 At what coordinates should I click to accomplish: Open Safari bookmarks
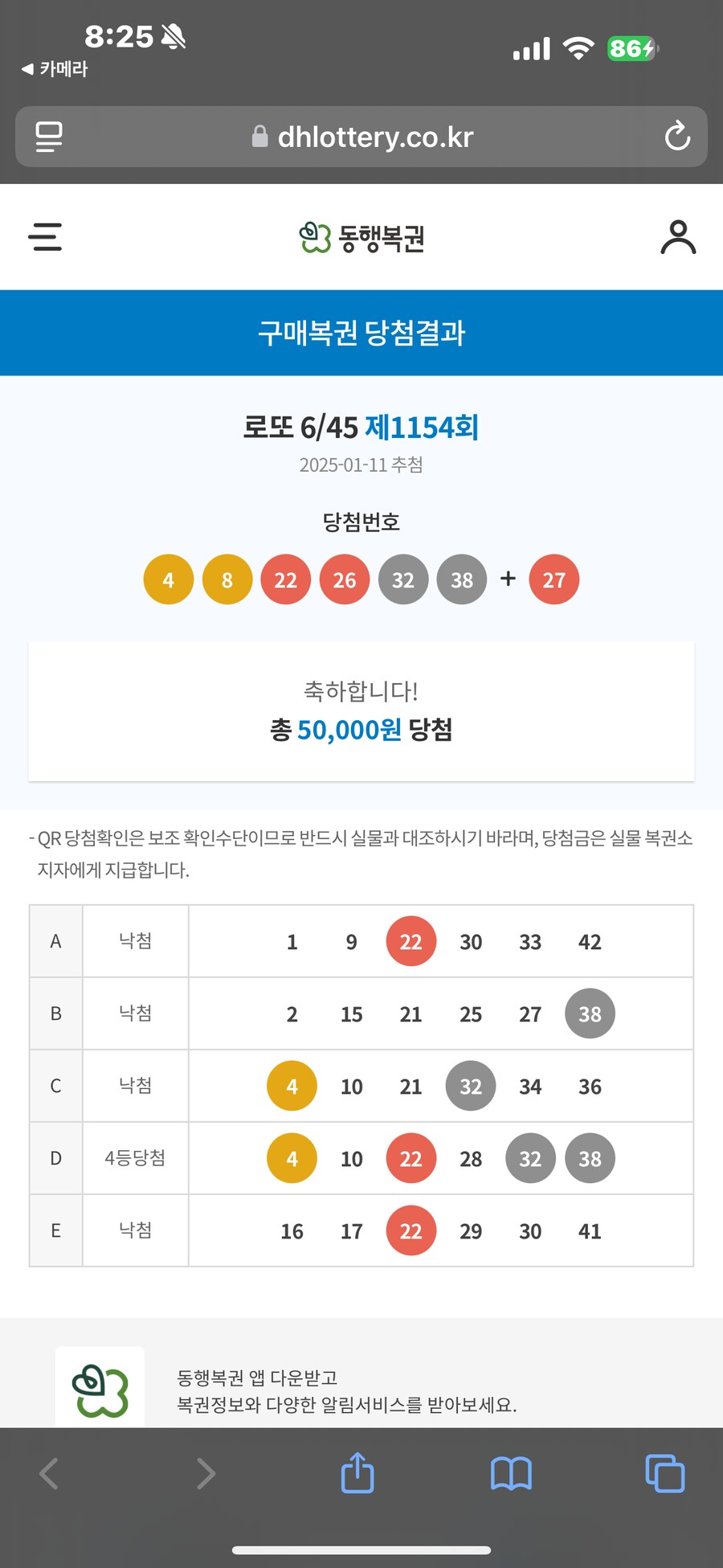click(x=511, y=1473)
